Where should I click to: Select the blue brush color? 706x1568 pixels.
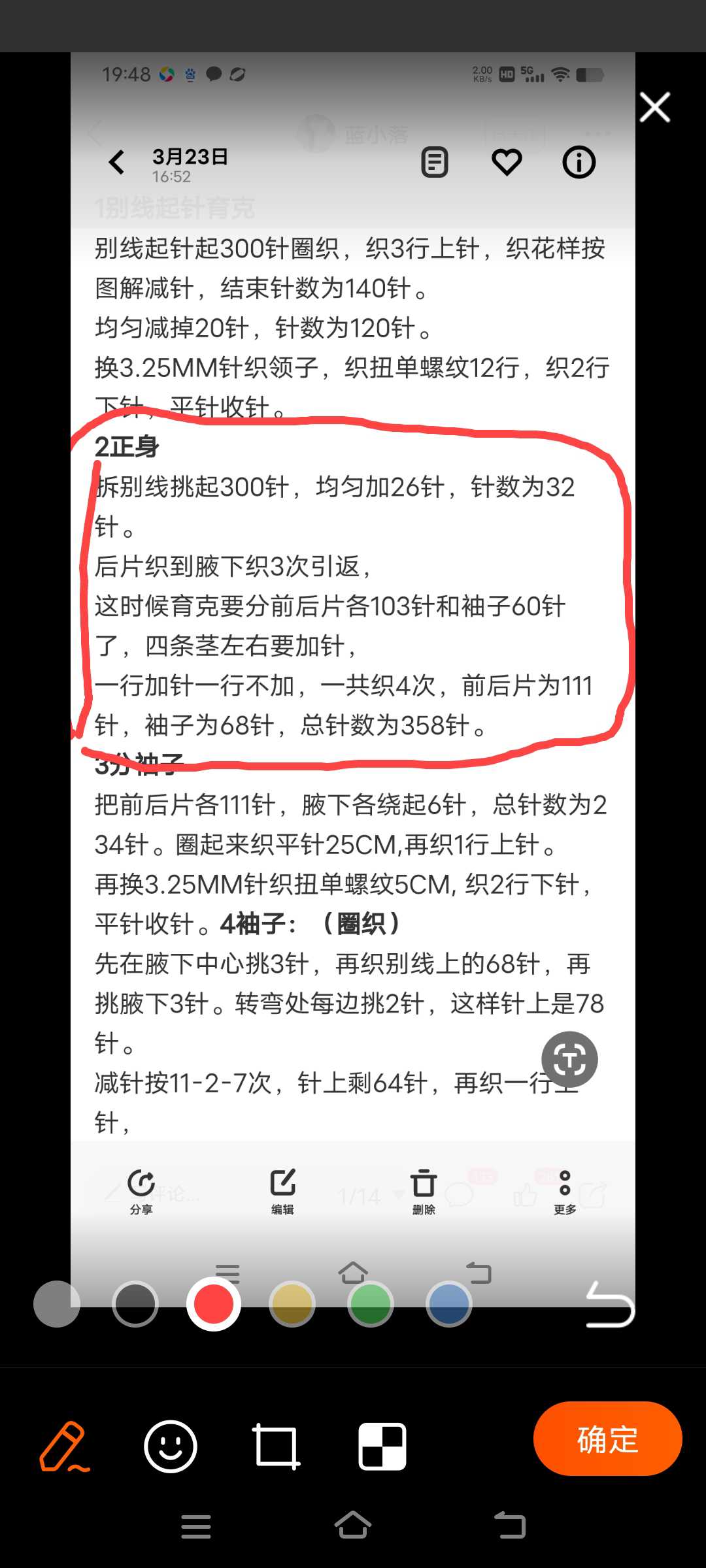pos(449,1304)
